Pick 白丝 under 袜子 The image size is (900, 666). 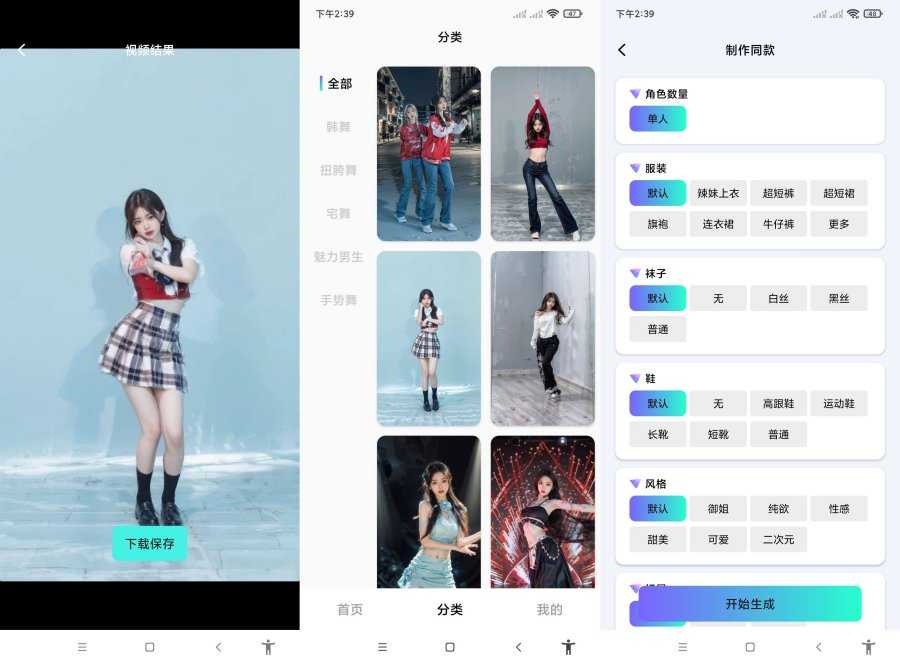(x=779, y=298)
